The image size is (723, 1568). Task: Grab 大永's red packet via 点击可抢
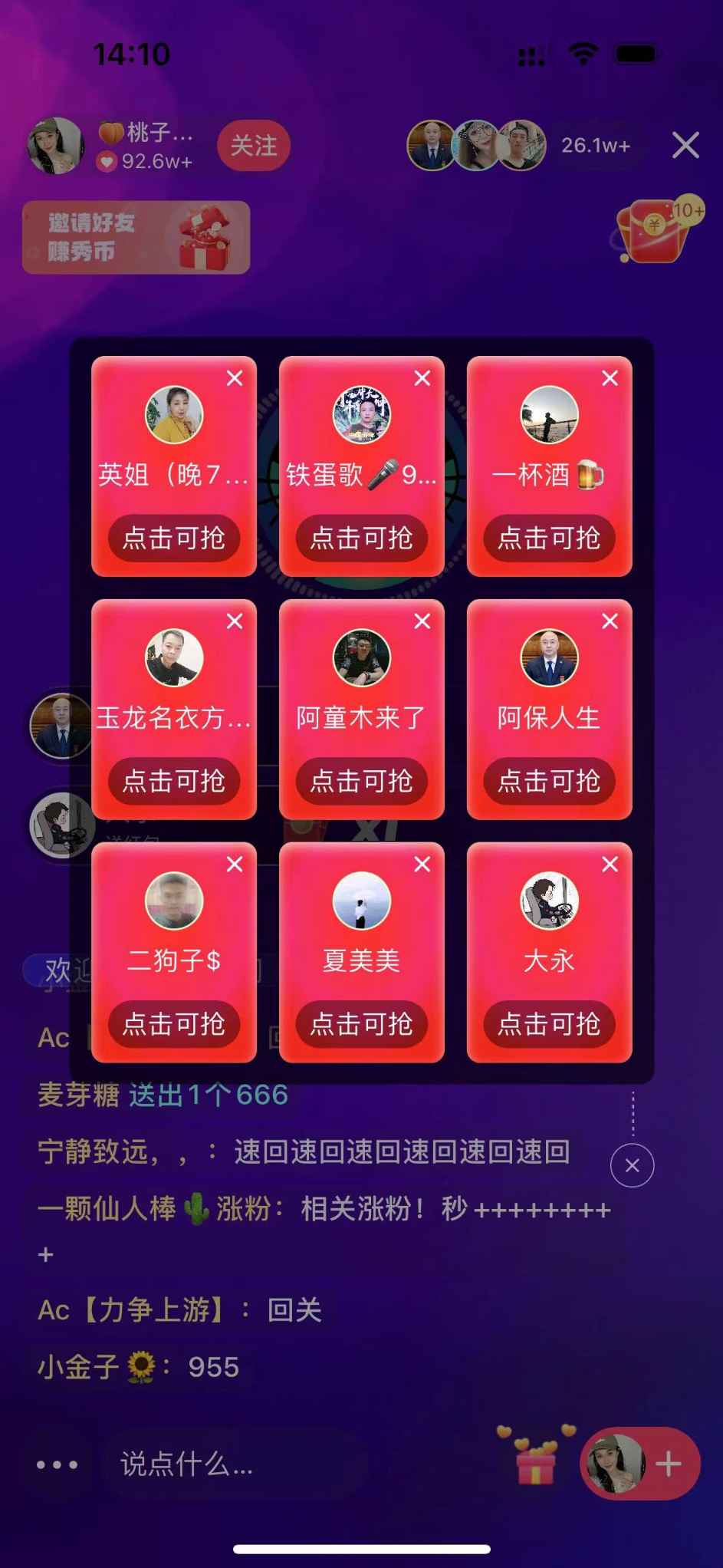click(549, 1025)
